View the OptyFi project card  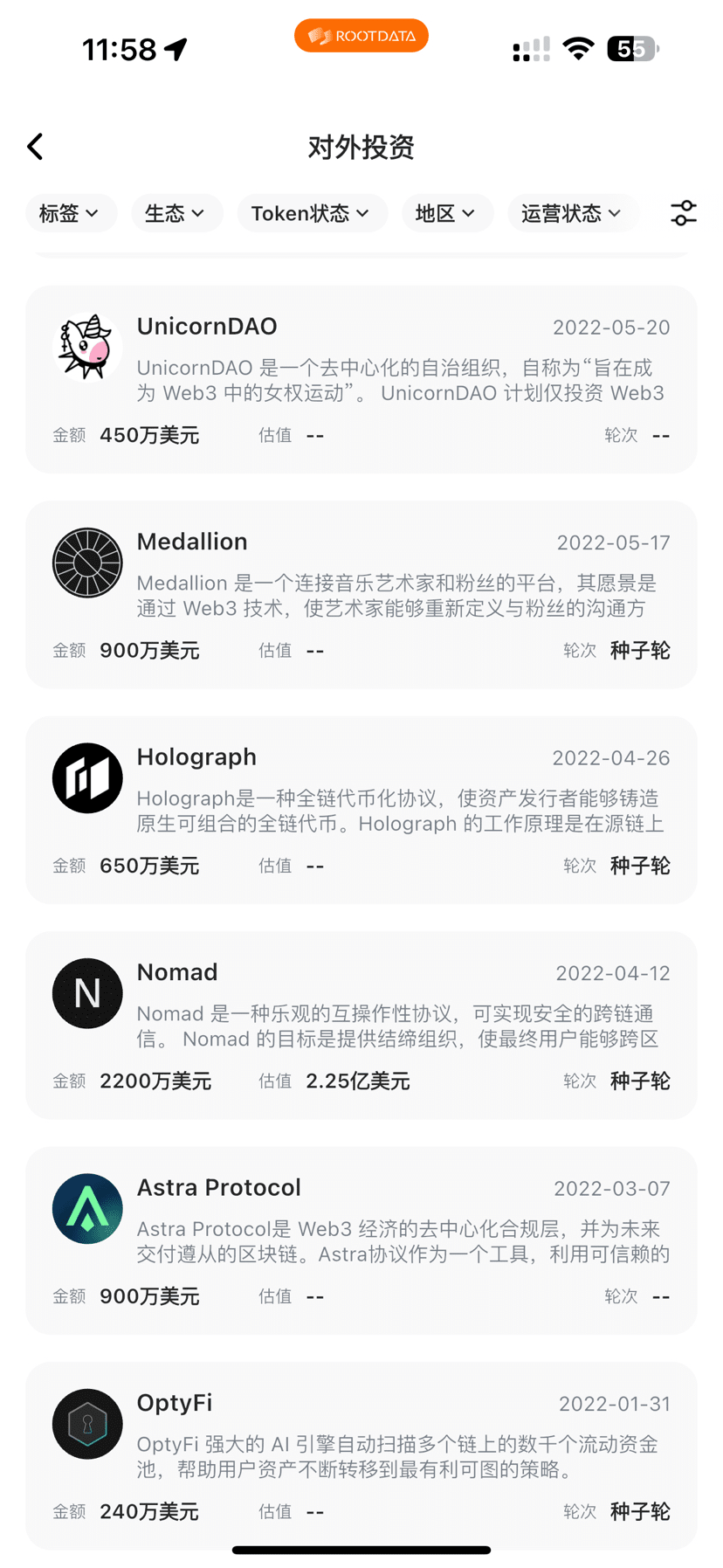tap(361, 1455)
